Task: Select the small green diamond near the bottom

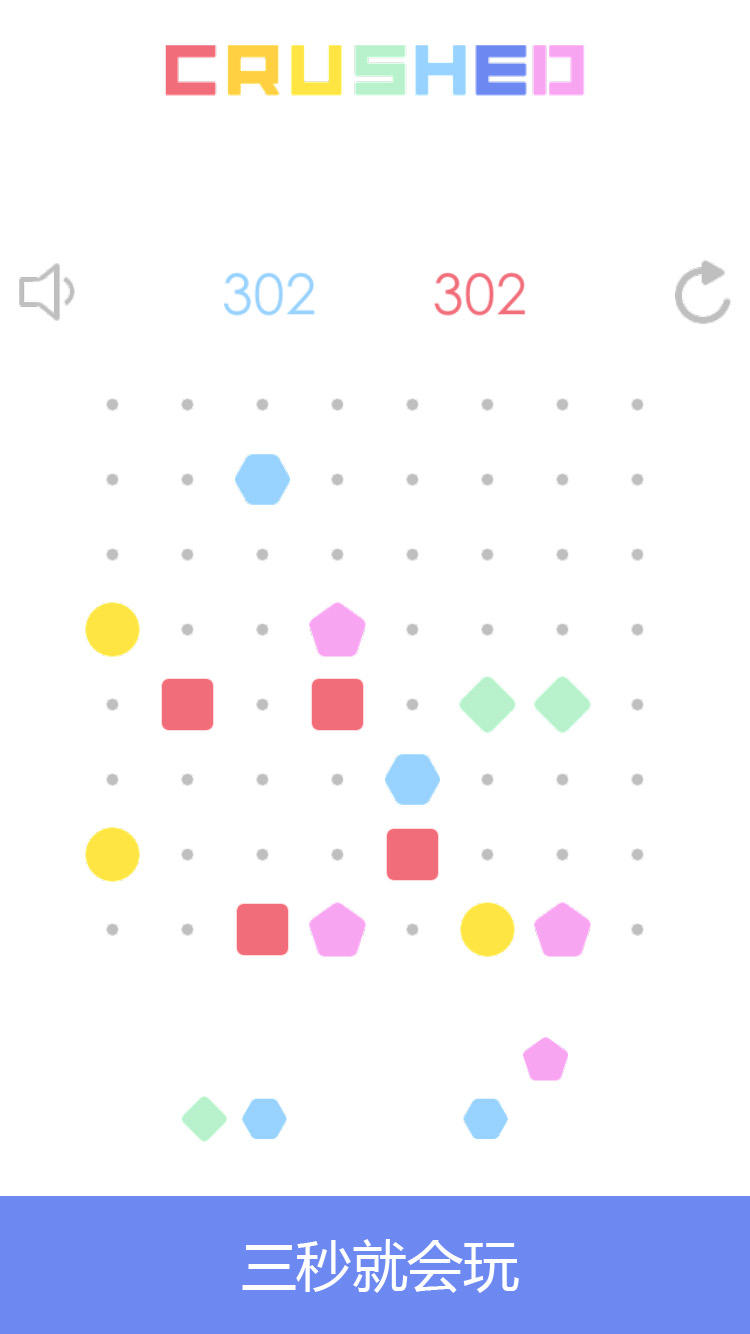Action: [203, 1119]
